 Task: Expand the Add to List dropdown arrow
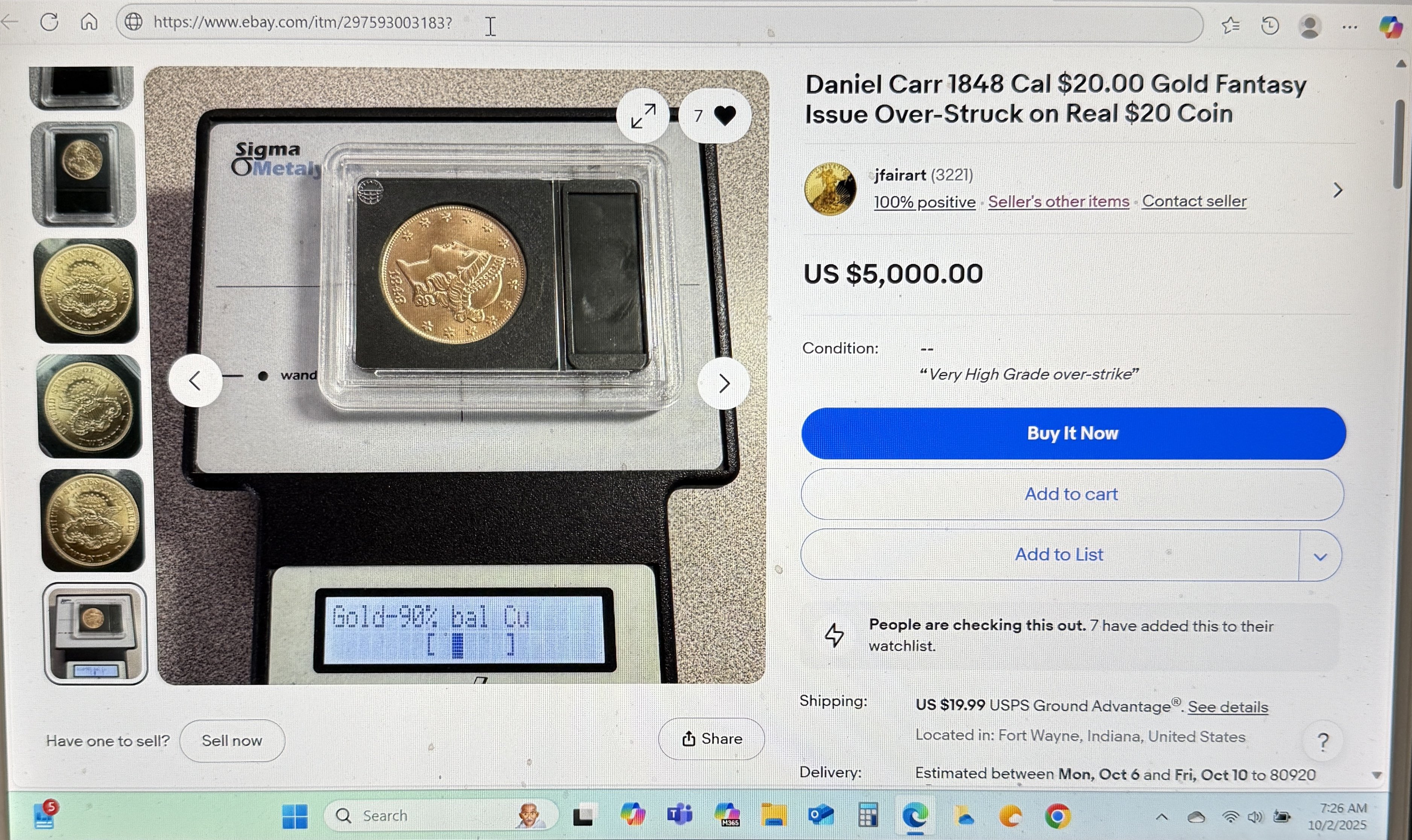pos(1320,556)
